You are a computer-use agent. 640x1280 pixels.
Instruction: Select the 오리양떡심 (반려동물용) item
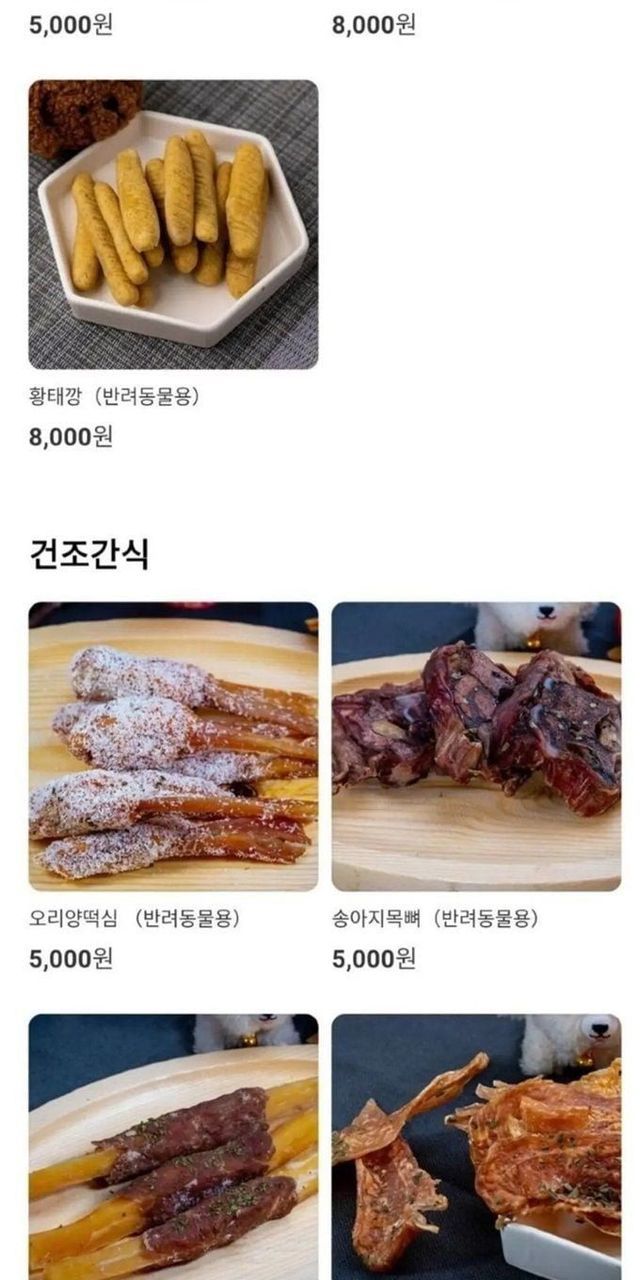[x=173, y=746]
